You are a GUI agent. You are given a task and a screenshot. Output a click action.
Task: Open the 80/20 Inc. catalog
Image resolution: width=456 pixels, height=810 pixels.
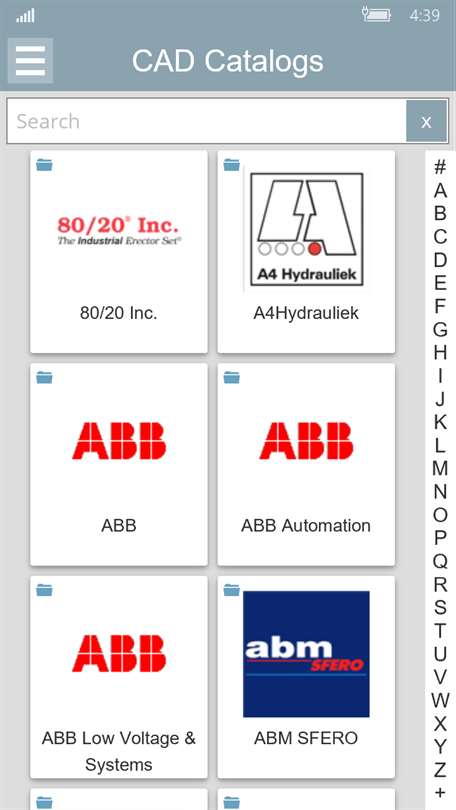119,252
